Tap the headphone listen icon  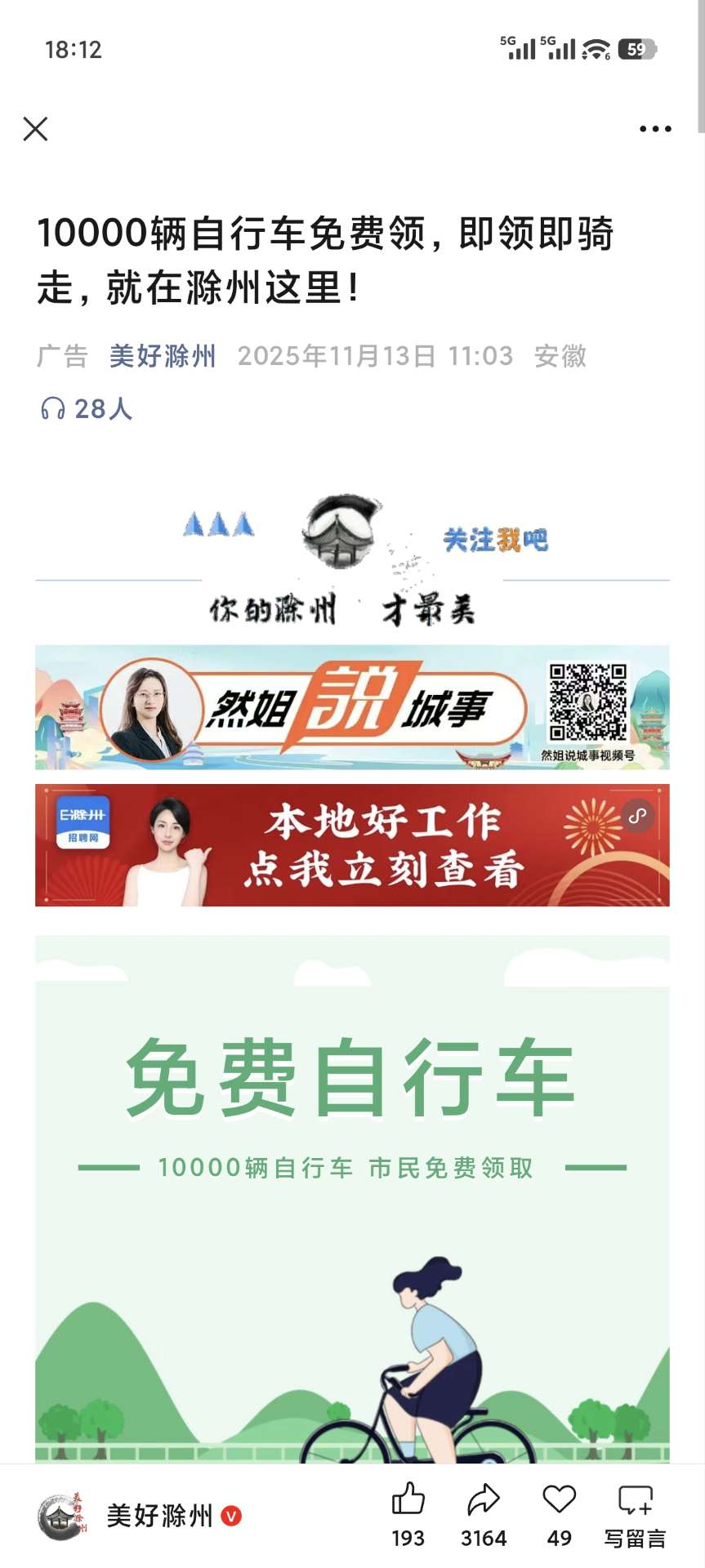pyautogui.click(x=53, y=408)
